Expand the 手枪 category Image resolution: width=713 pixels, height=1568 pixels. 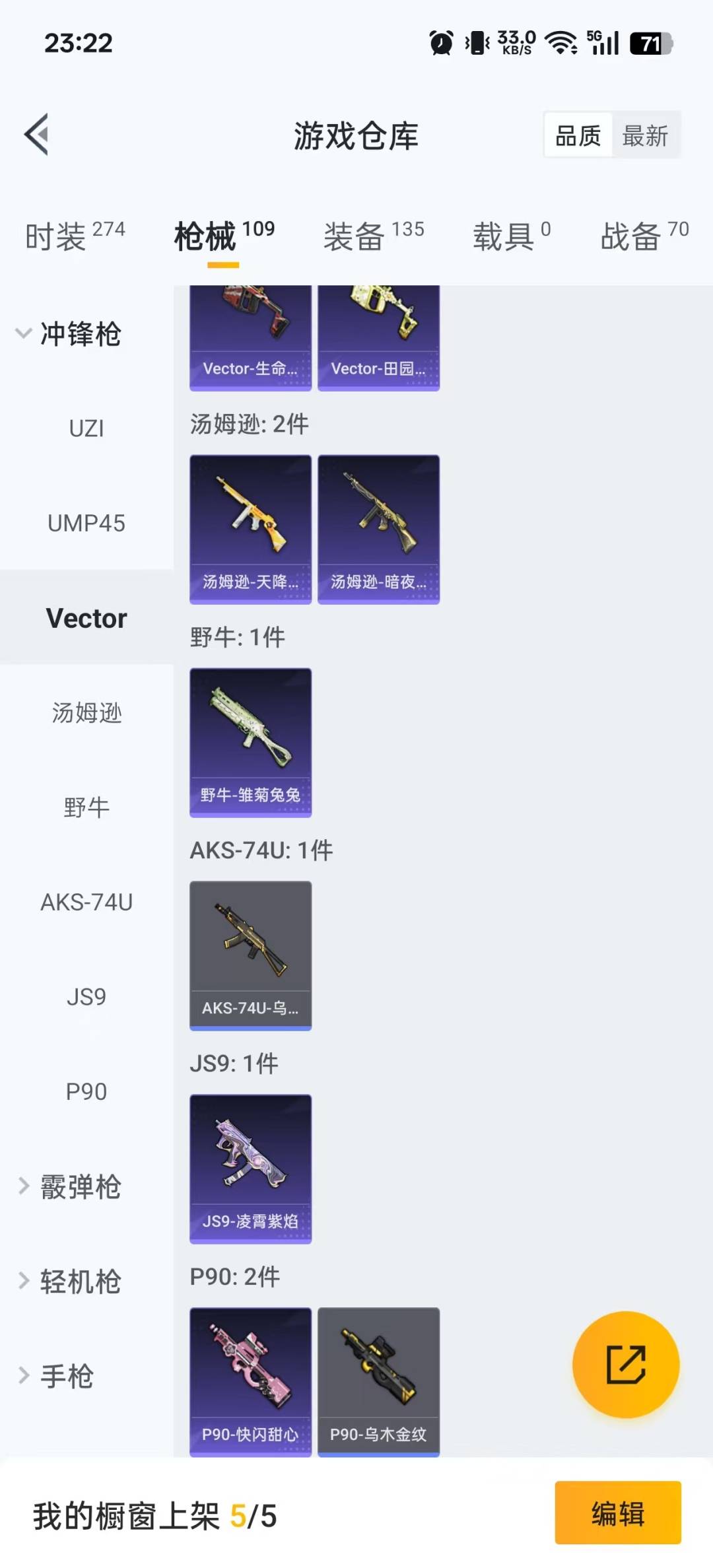click(x=58, y=1377)
